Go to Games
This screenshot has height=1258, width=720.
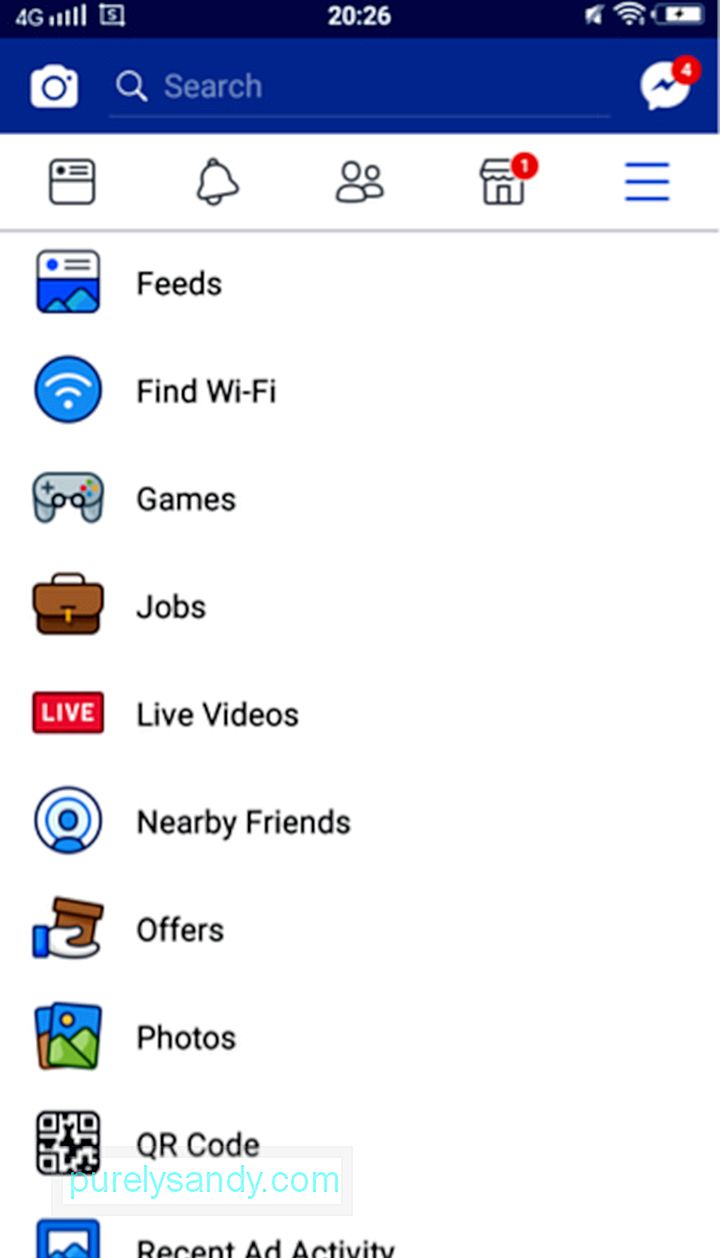(360, 498)
